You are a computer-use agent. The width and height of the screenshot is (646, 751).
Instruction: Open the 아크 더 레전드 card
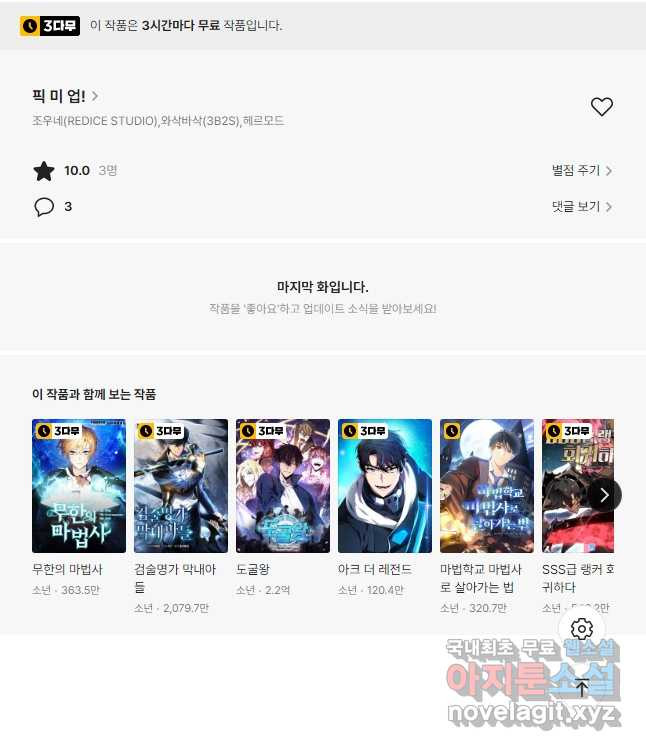pos(385,486)
